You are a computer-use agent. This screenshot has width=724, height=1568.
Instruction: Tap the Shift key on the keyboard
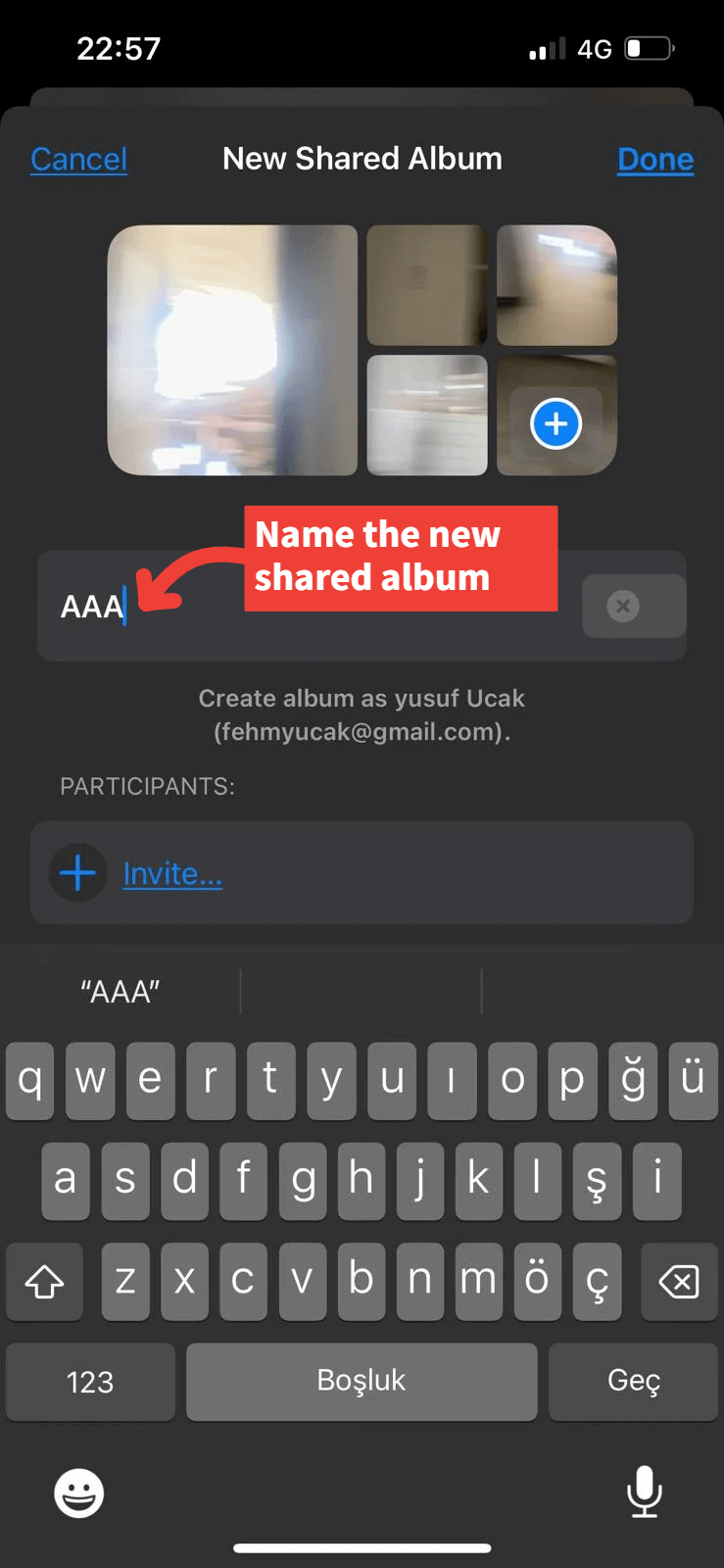[44, 1281]
